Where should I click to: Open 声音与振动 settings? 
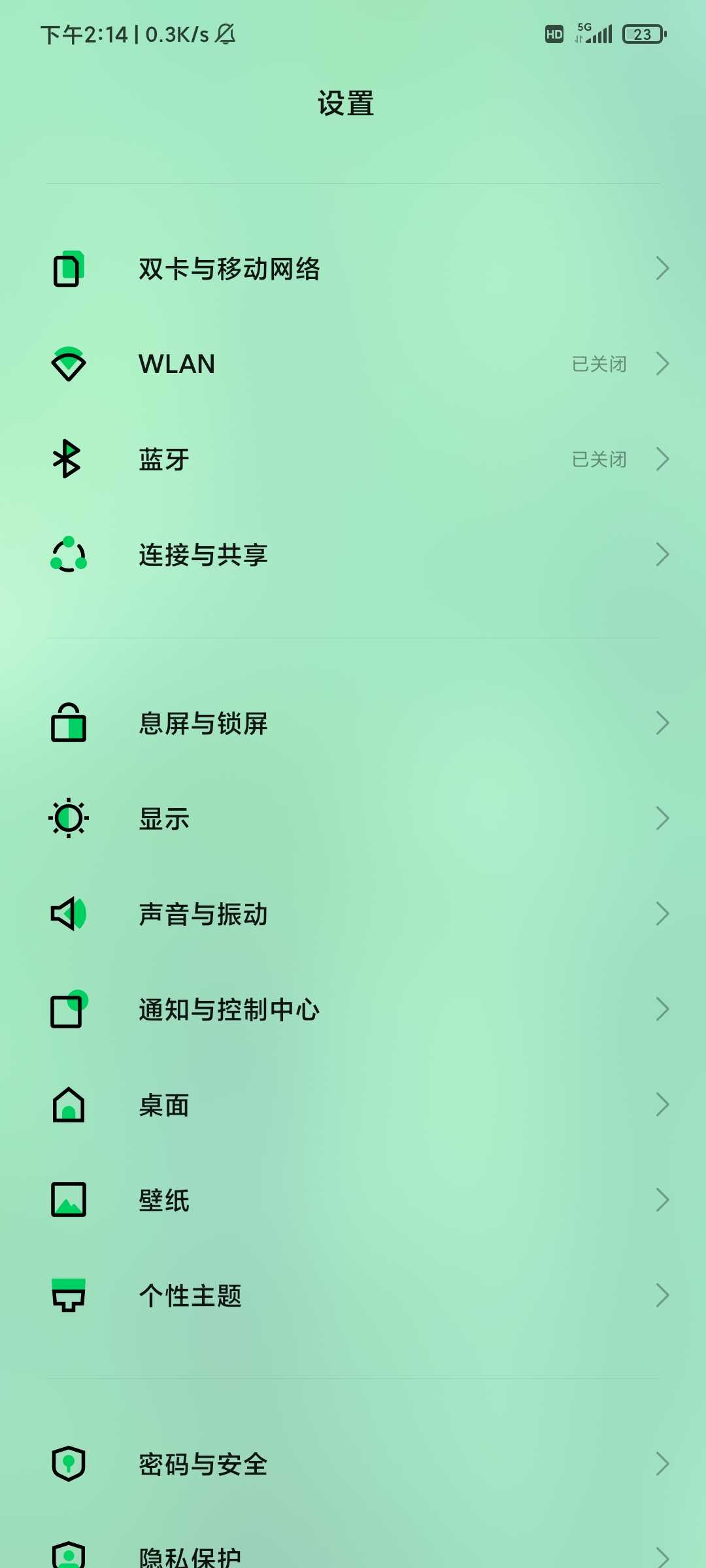coord(353,914)
